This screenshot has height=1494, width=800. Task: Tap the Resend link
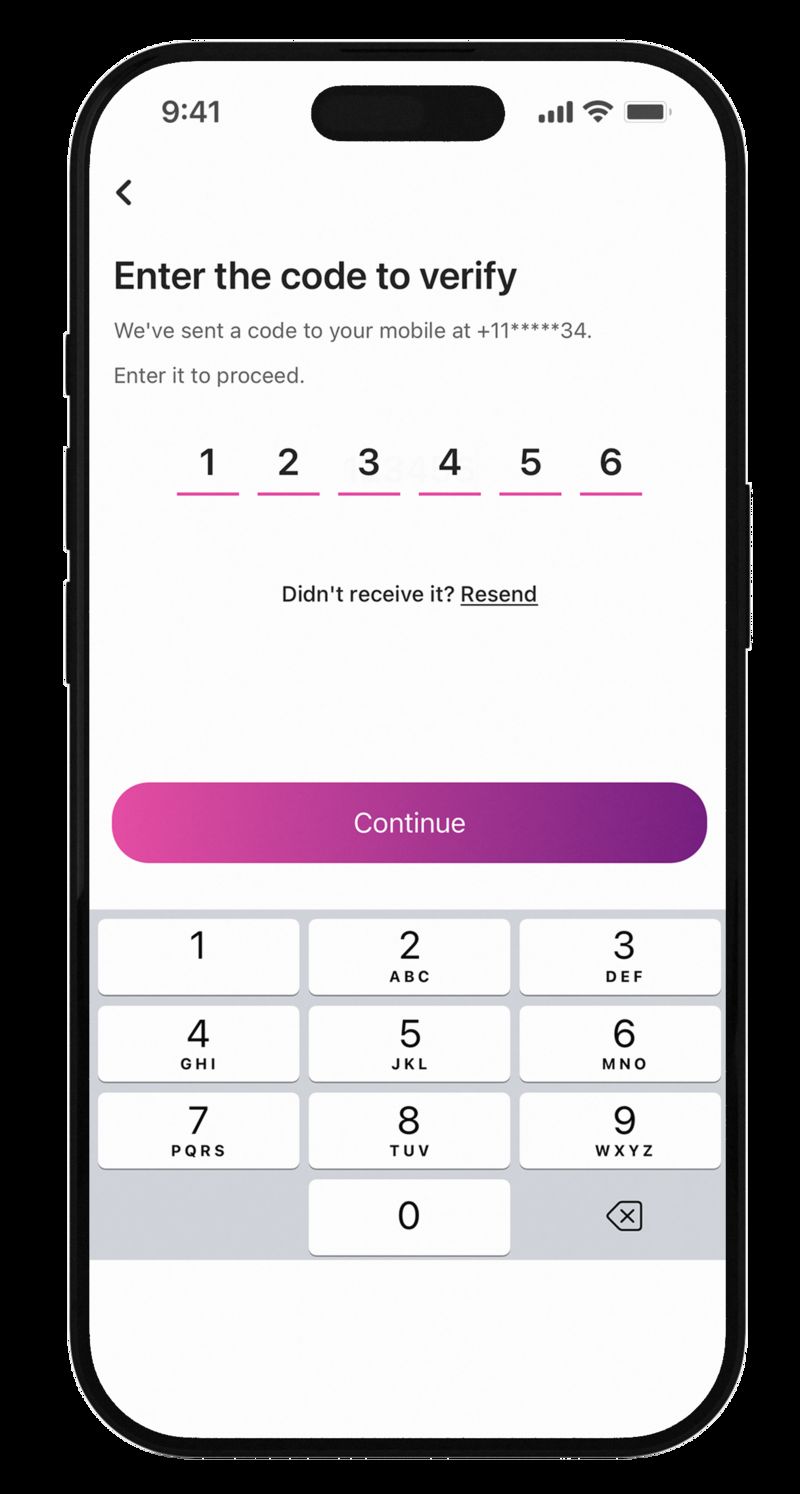[x=498, y=594]
